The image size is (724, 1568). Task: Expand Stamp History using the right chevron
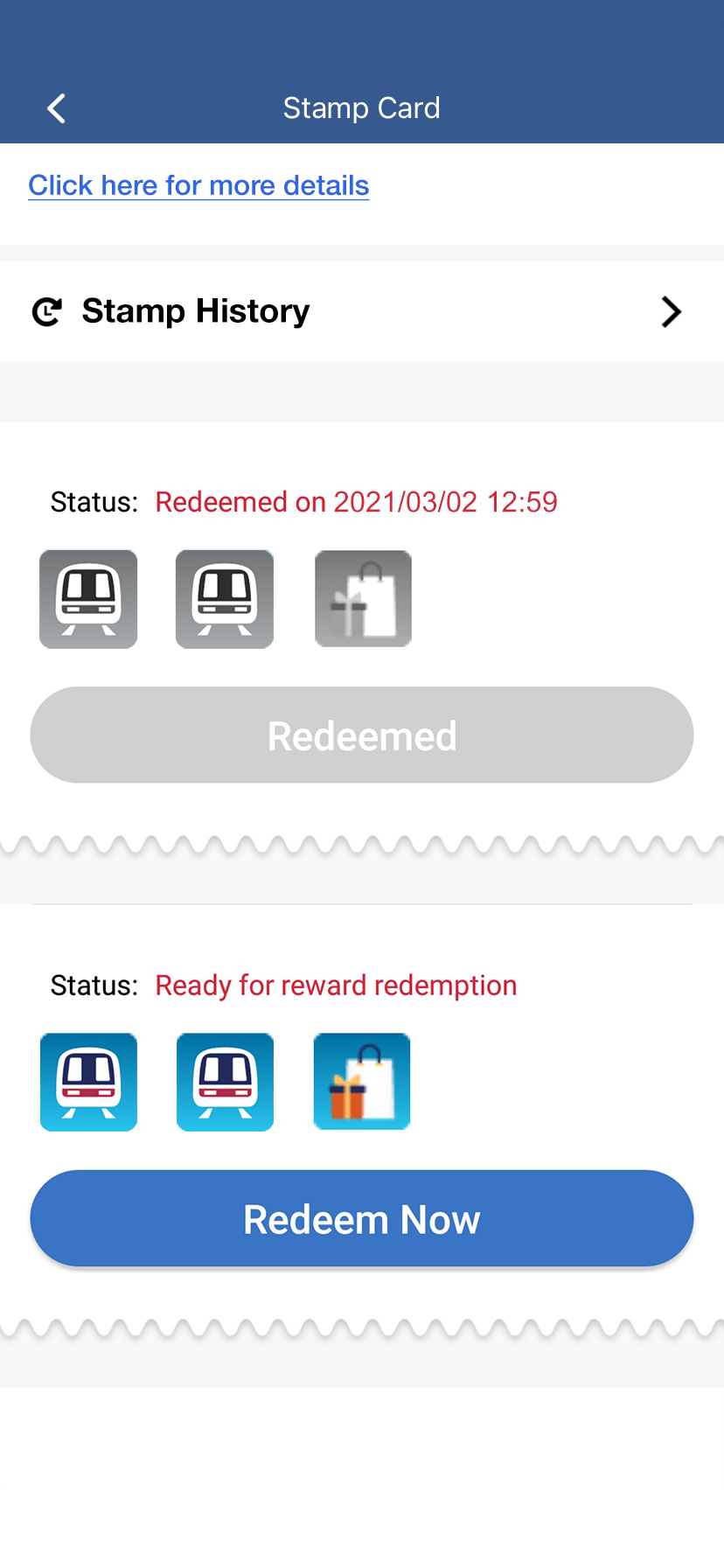point(671,311)
